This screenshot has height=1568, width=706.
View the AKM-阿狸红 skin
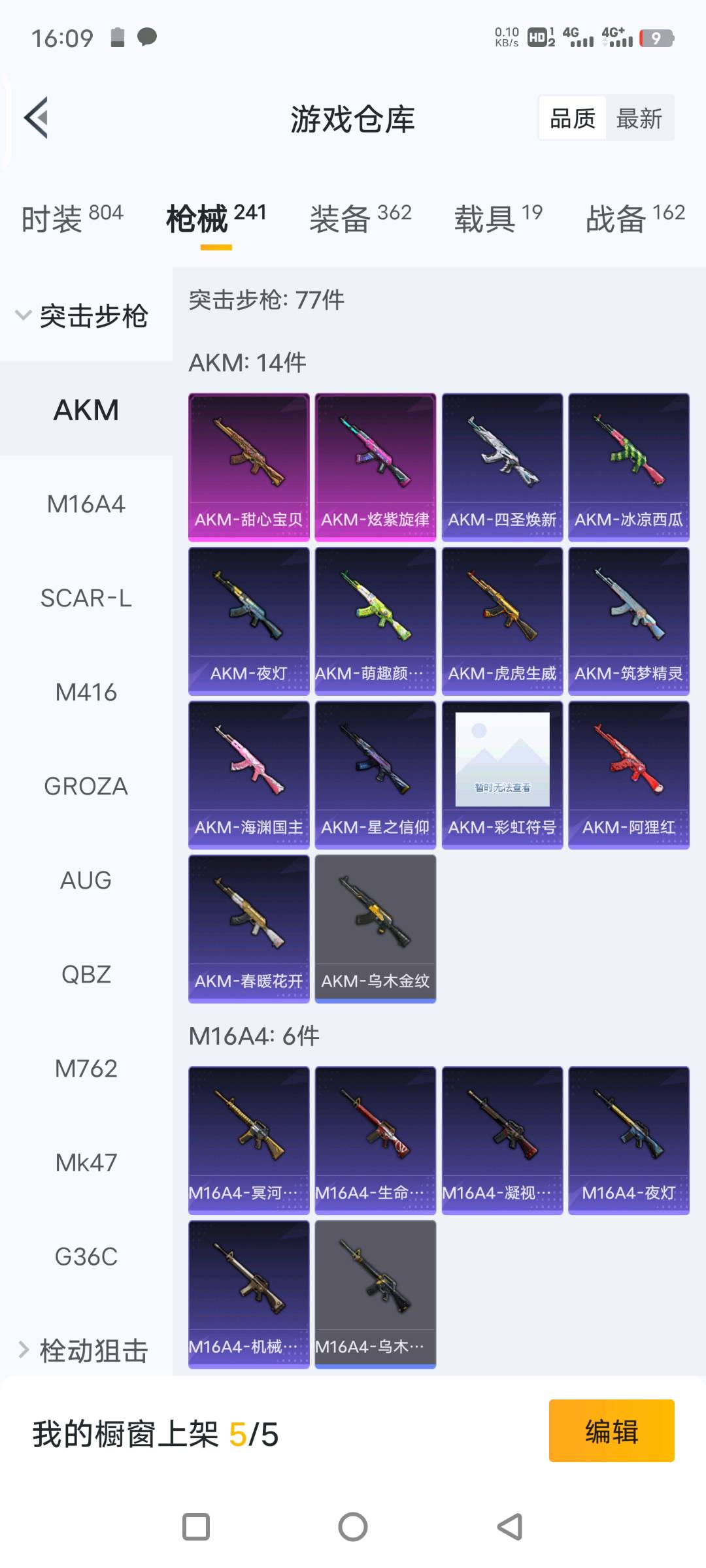click(x=629, y=775)
